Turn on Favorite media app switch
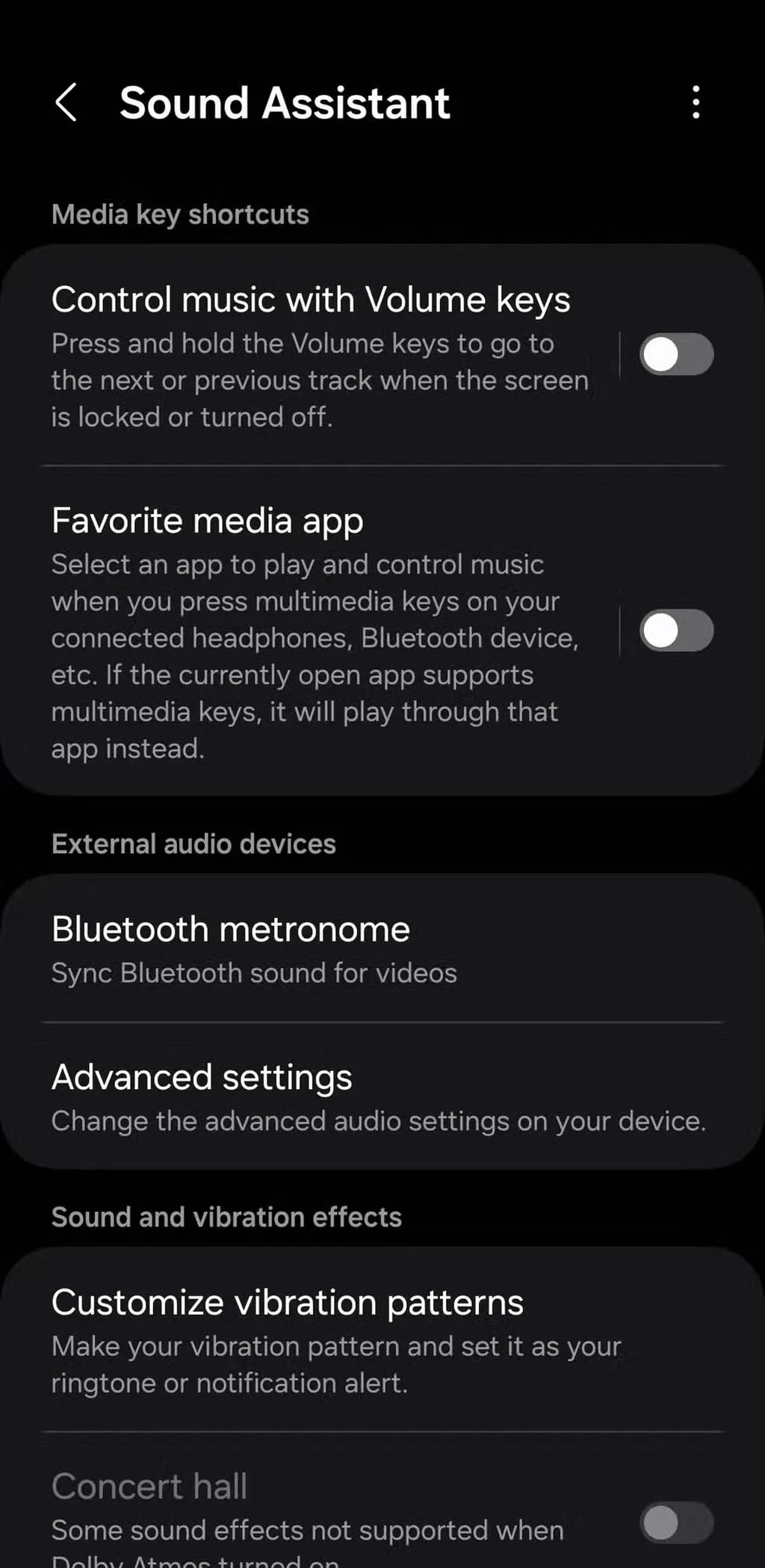The height and width of the screenshot is (1568, 765). 676,631
